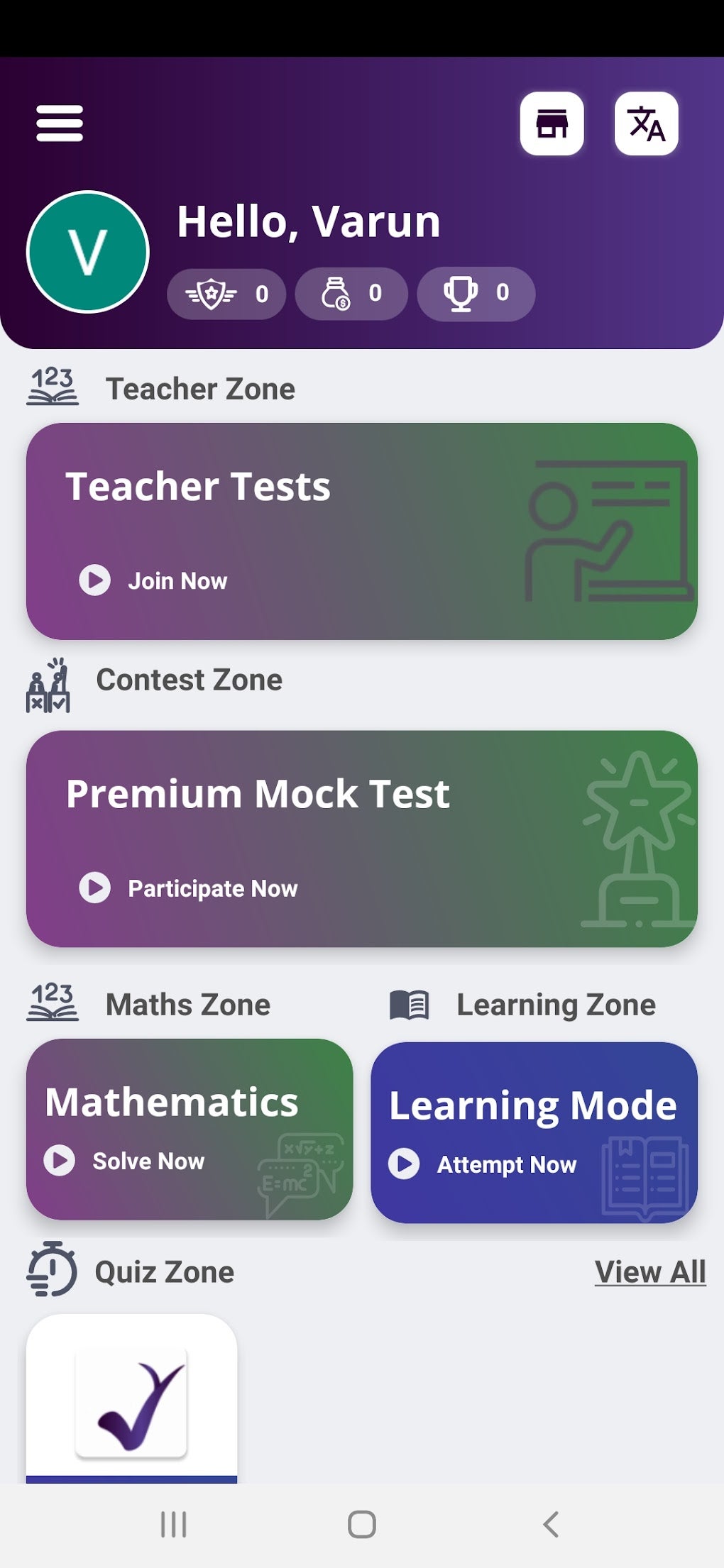Image resolution: width=724 pixels, height=1568 pixels.
Task: Open the store icon
Action: coord(552,123)
